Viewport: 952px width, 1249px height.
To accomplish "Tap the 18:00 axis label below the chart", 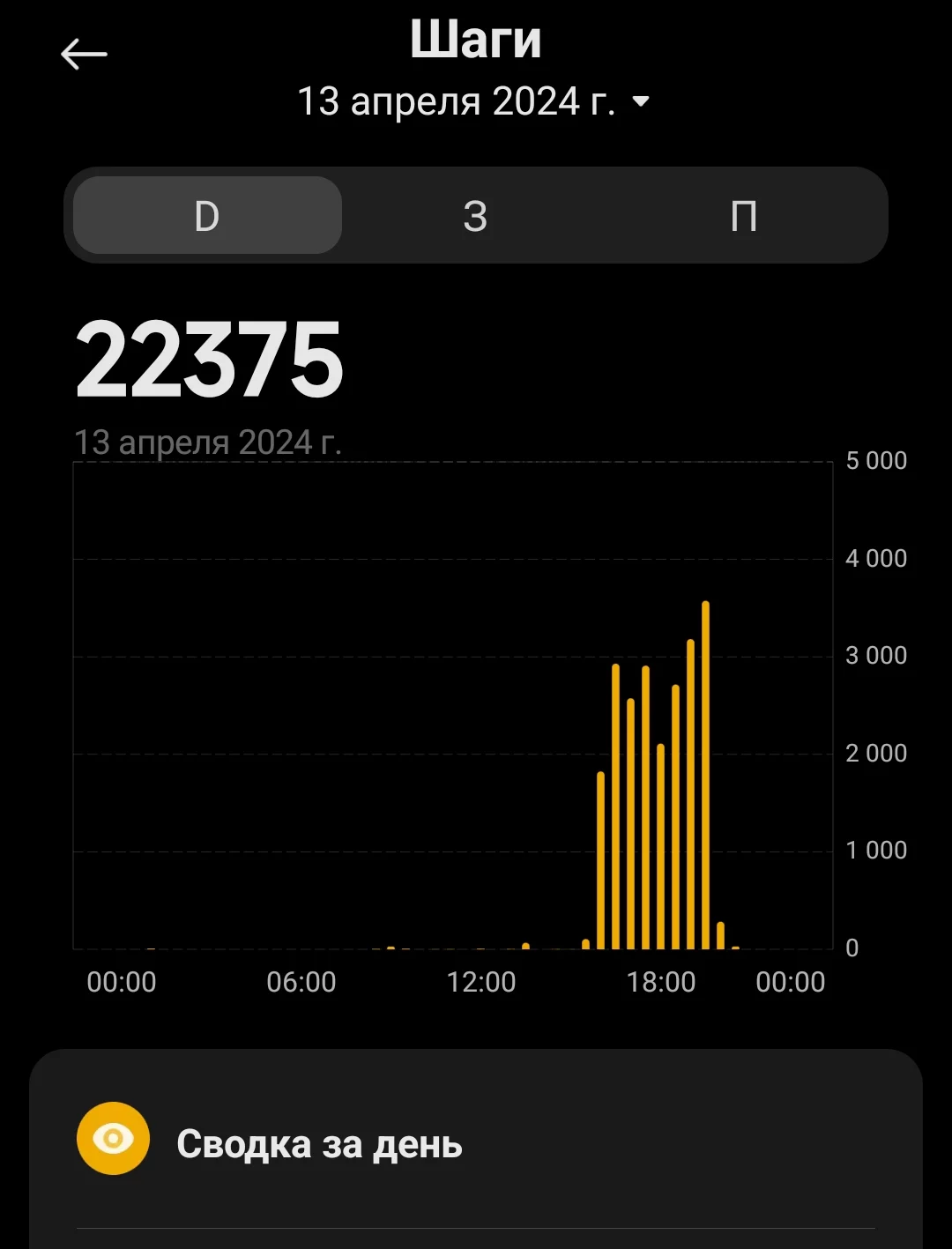I will click(x=663, y=981).
